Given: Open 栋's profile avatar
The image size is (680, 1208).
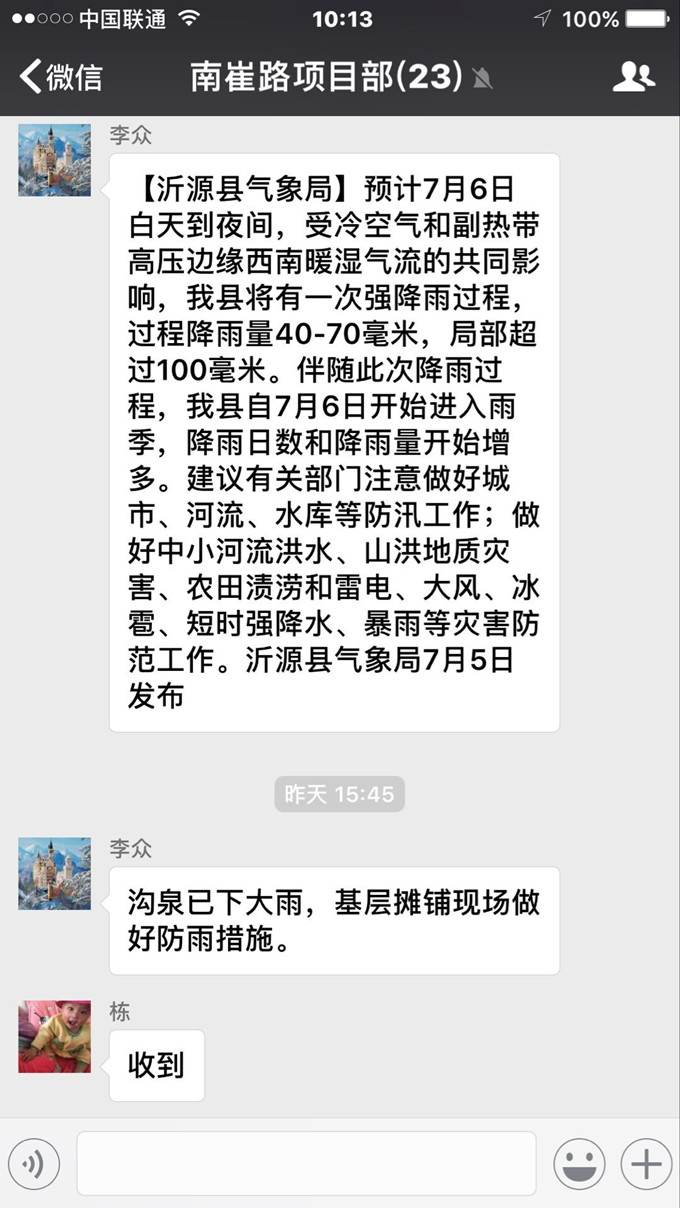Looking at the screenshot, I should coord(54,1037).
